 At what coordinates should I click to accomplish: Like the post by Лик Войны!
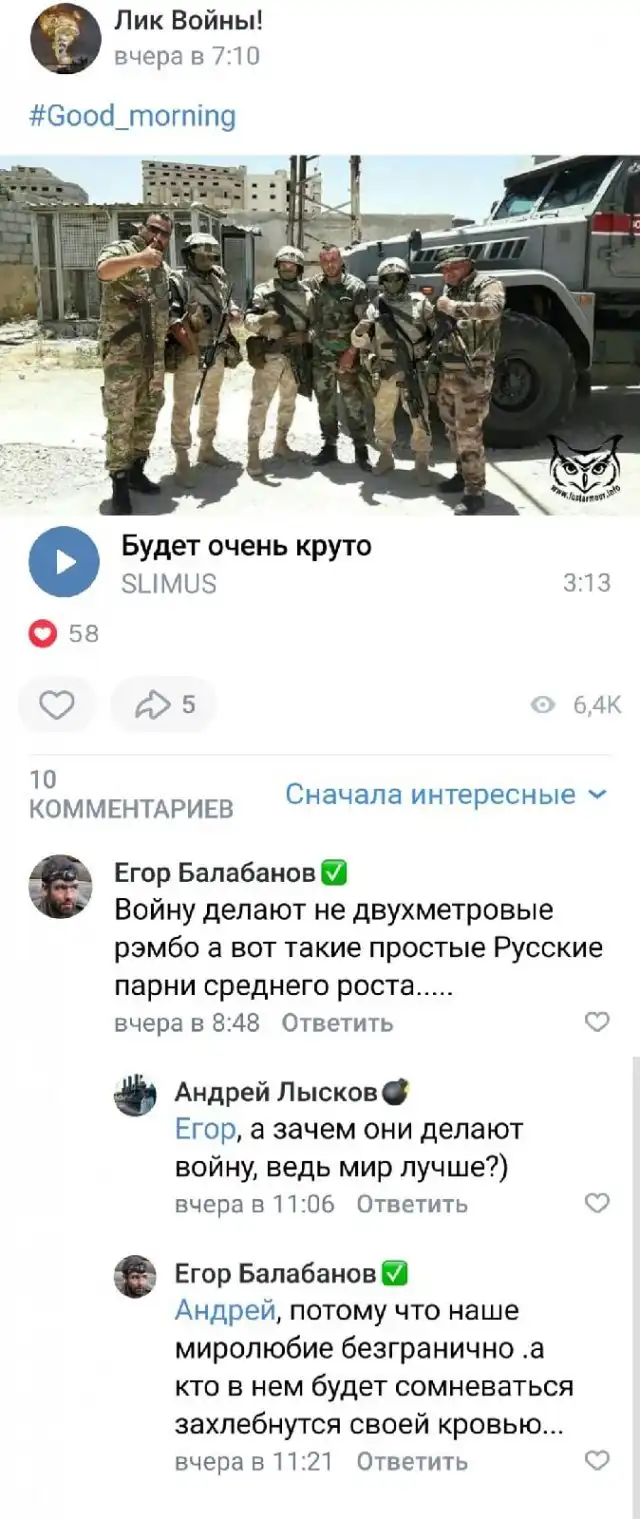(57, 707)
